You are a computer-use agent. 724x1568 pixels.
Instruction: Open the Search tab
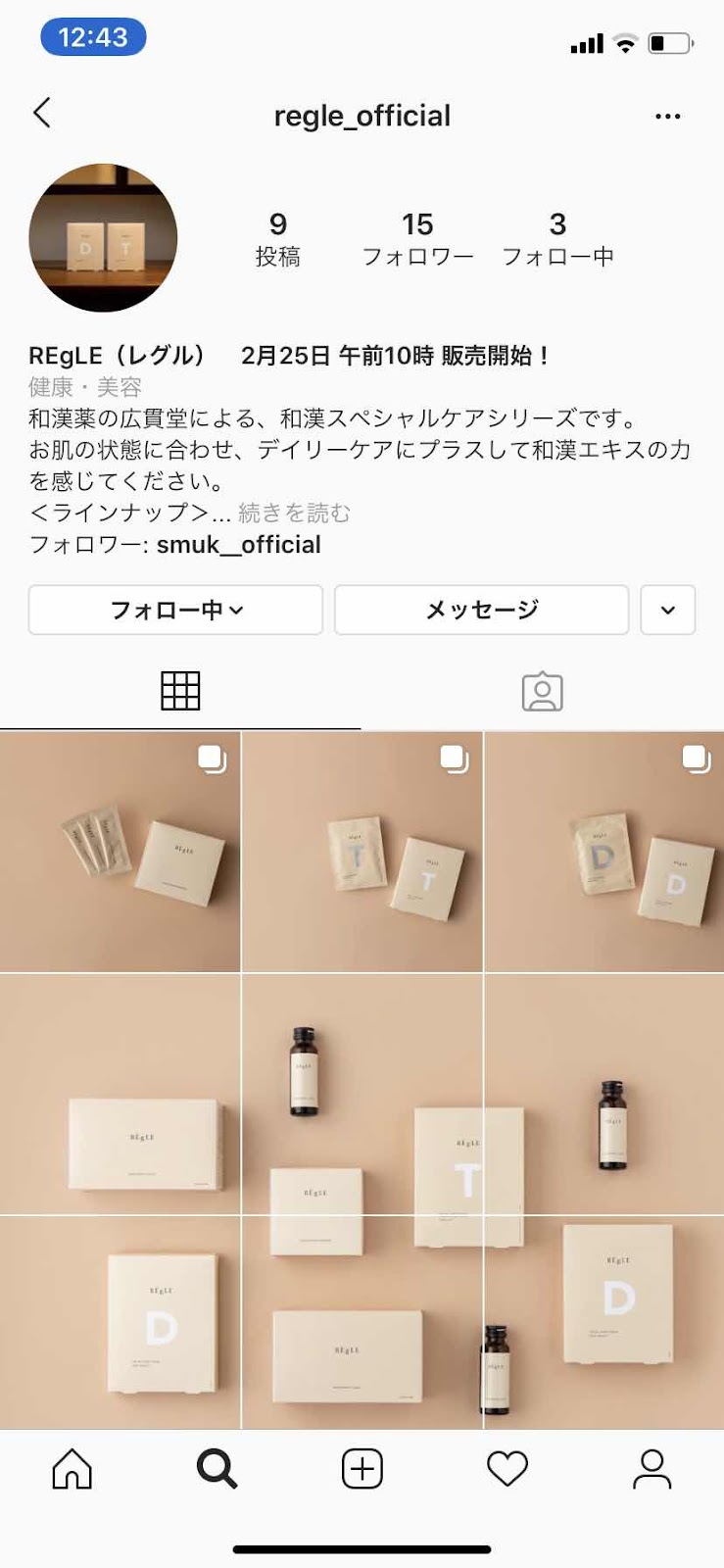217,1468
